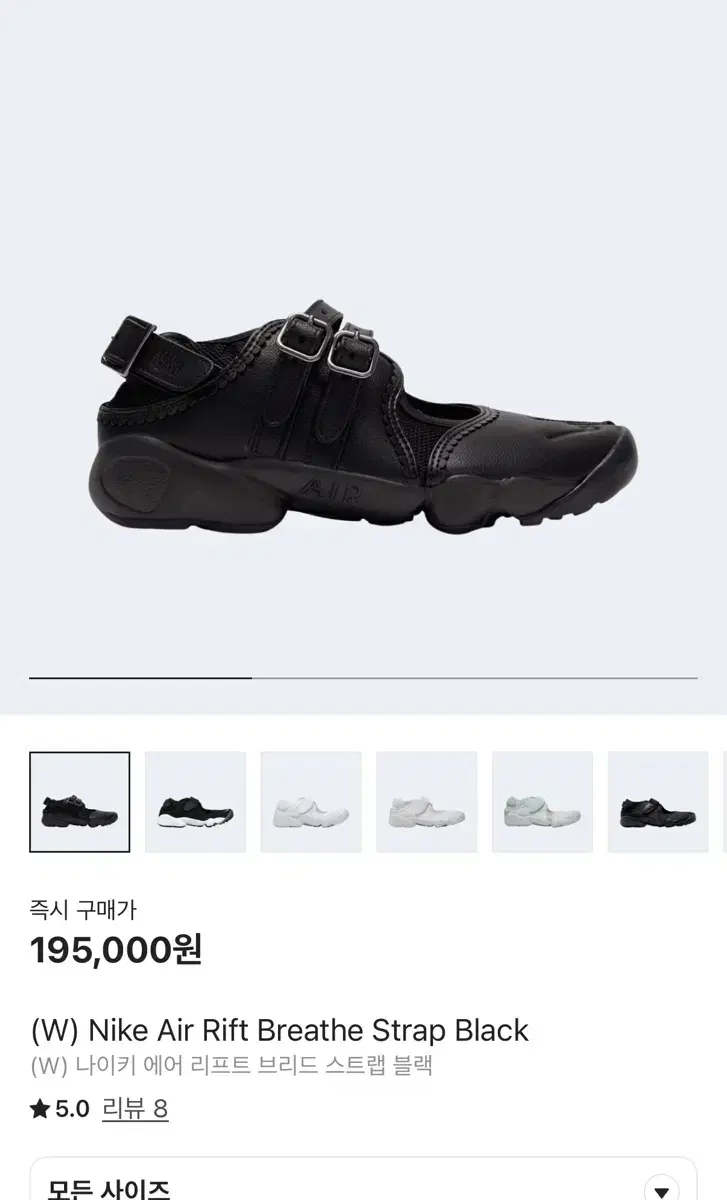Select the all-white colorway thumbnail
Screen dimensions: 727x1200
pyautogui.click(x=311, y=802)
